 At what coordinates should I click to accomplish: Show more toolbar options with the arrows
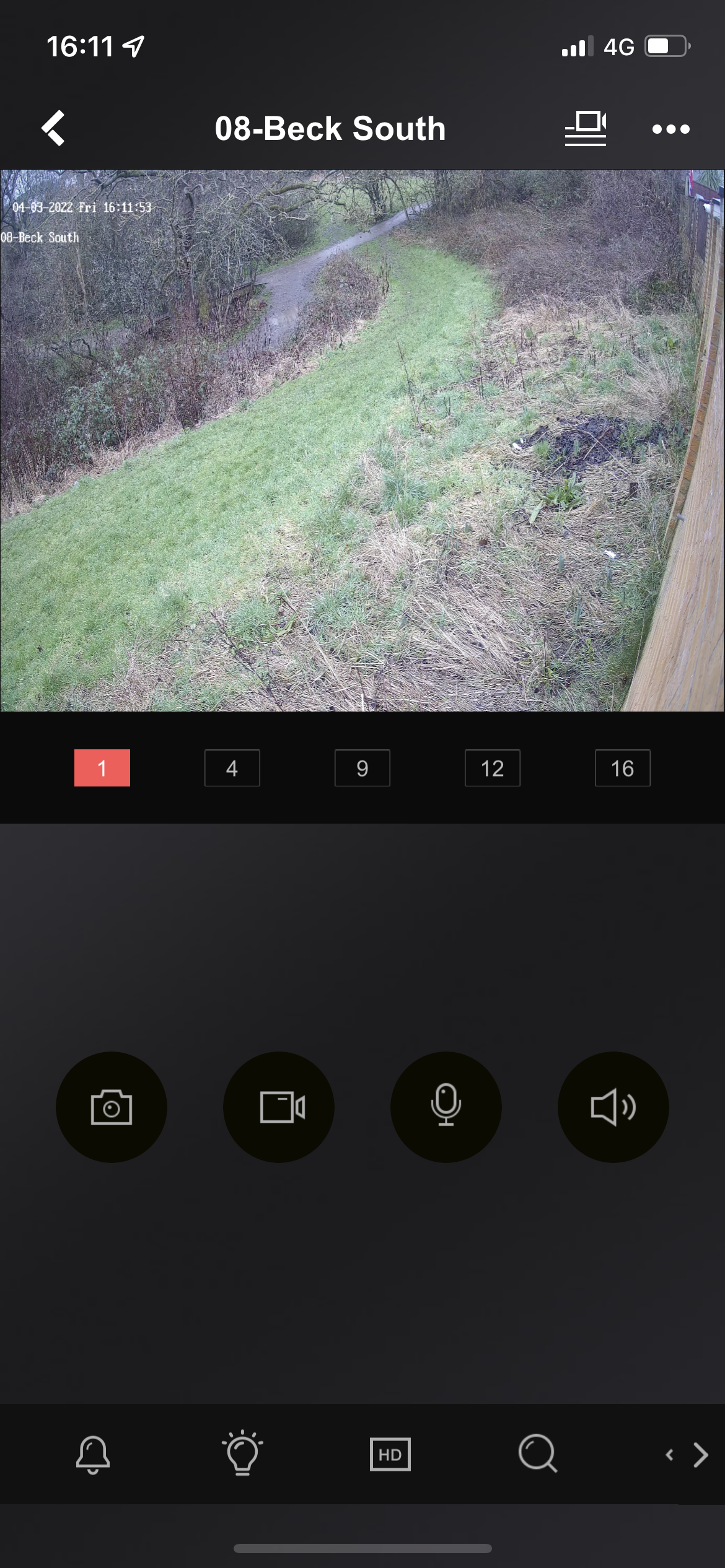[x=688, y=1455]
